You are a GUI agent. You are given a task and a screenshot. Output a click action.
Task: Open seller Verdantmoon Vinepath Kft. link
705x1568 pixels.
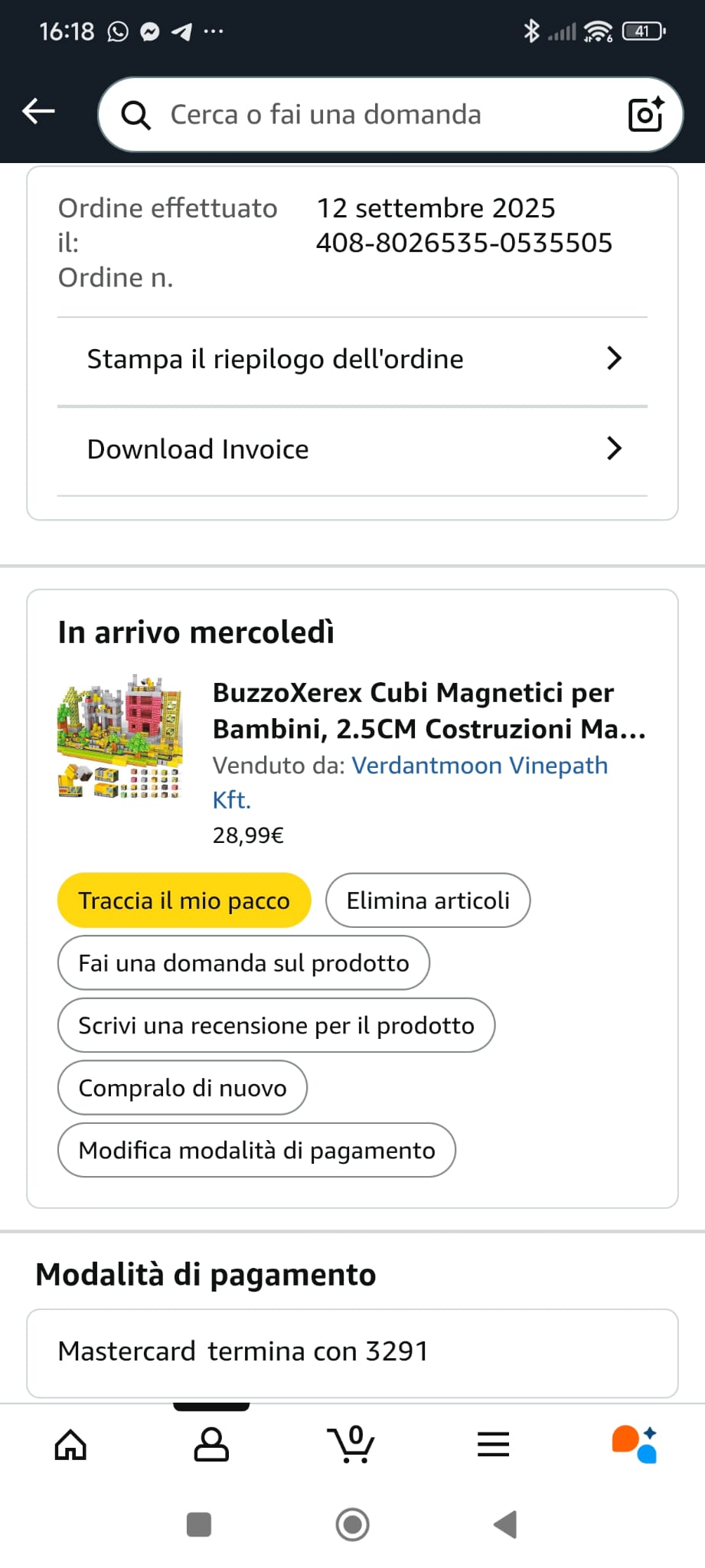click(410, 782)
